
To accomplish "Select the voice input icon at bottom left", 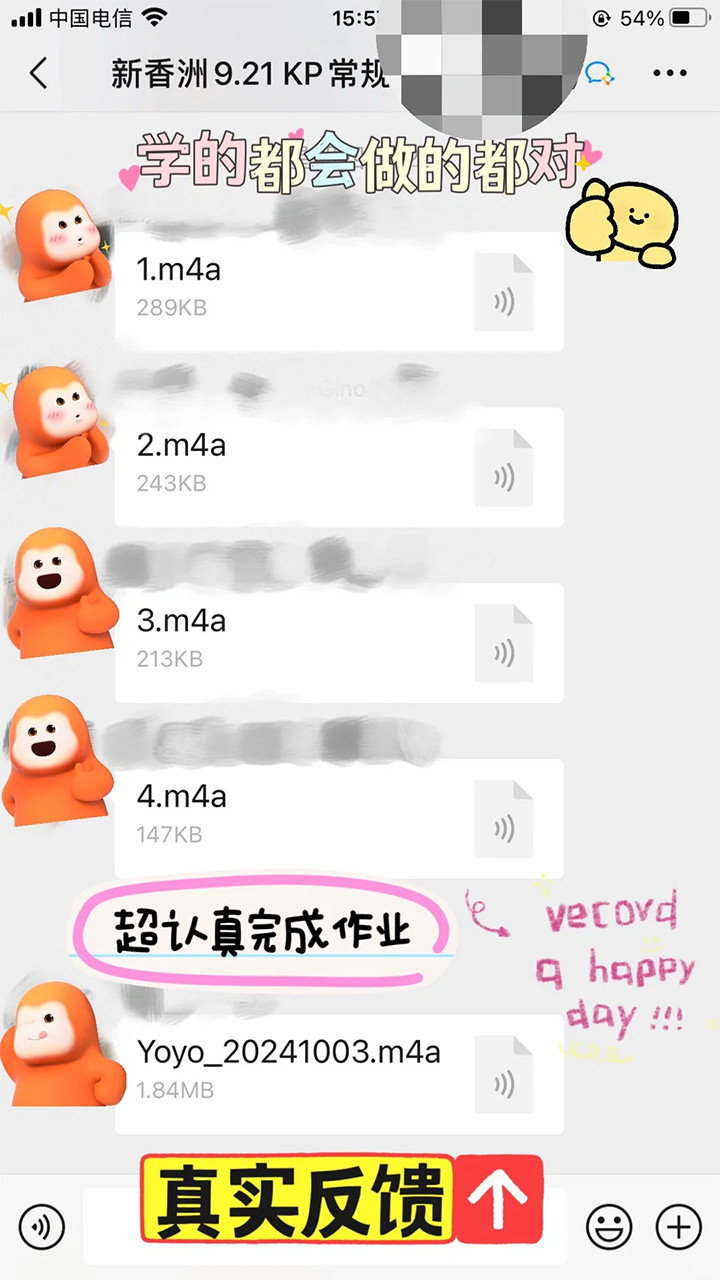I will (x=42, y=1226).
